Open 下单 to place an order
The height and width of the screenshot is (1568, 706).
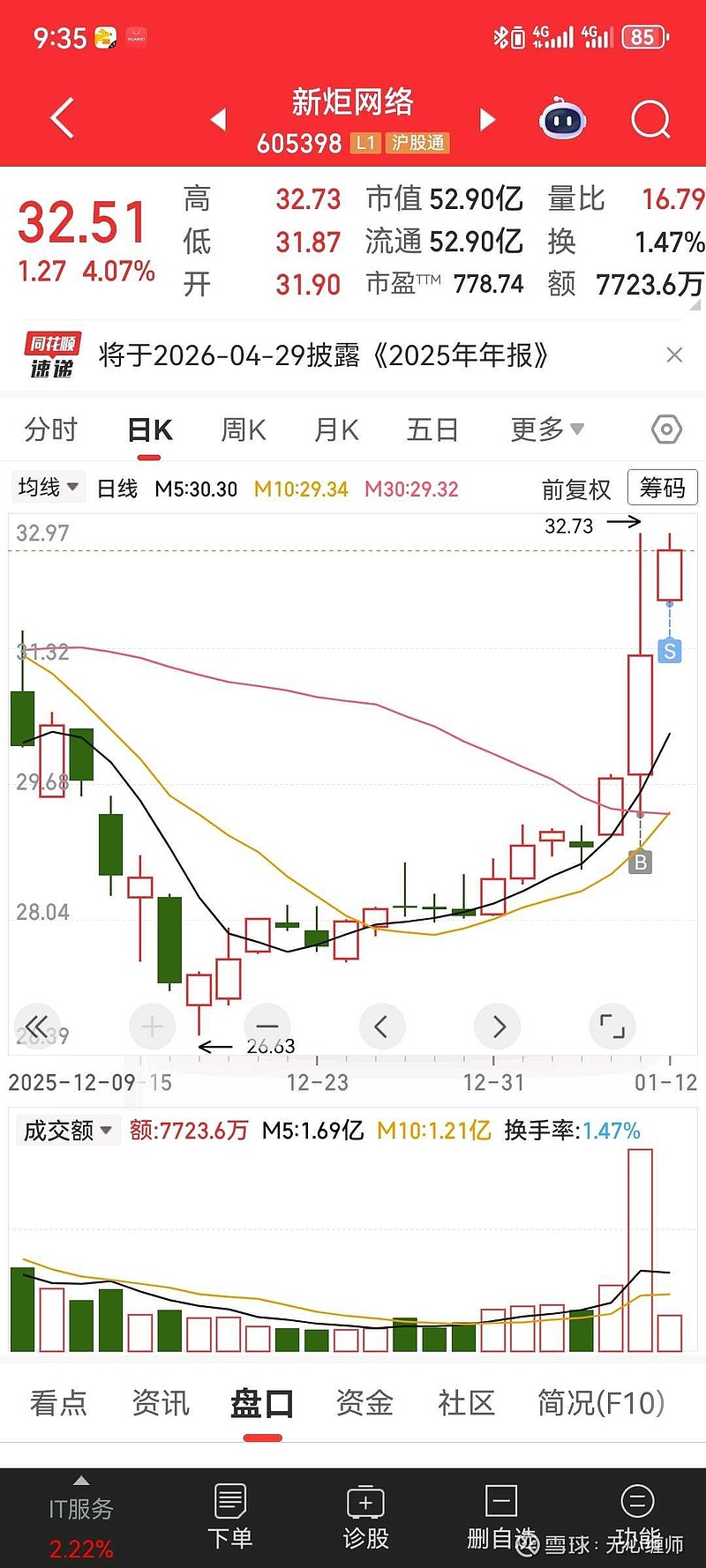(229, 1515)
